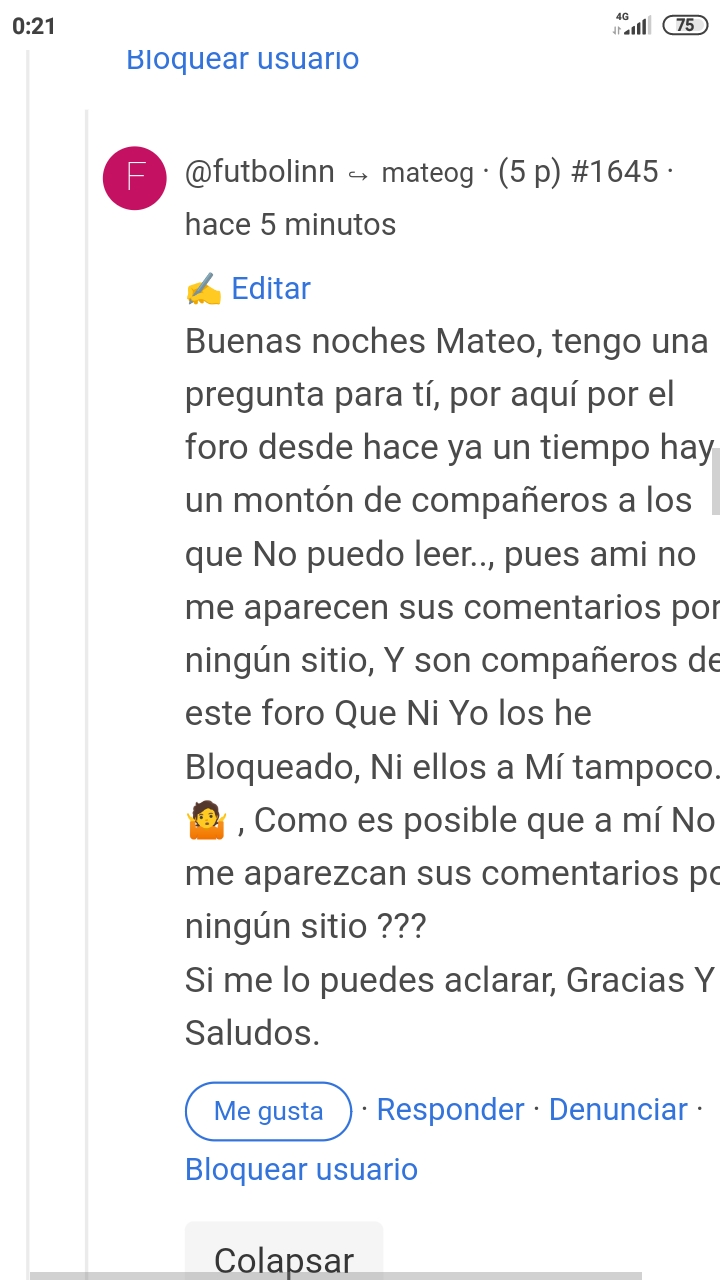Like the comment with Me gusta
Screen dimensions: 720x1280
pyautogui.click(x=268, y=1111)
